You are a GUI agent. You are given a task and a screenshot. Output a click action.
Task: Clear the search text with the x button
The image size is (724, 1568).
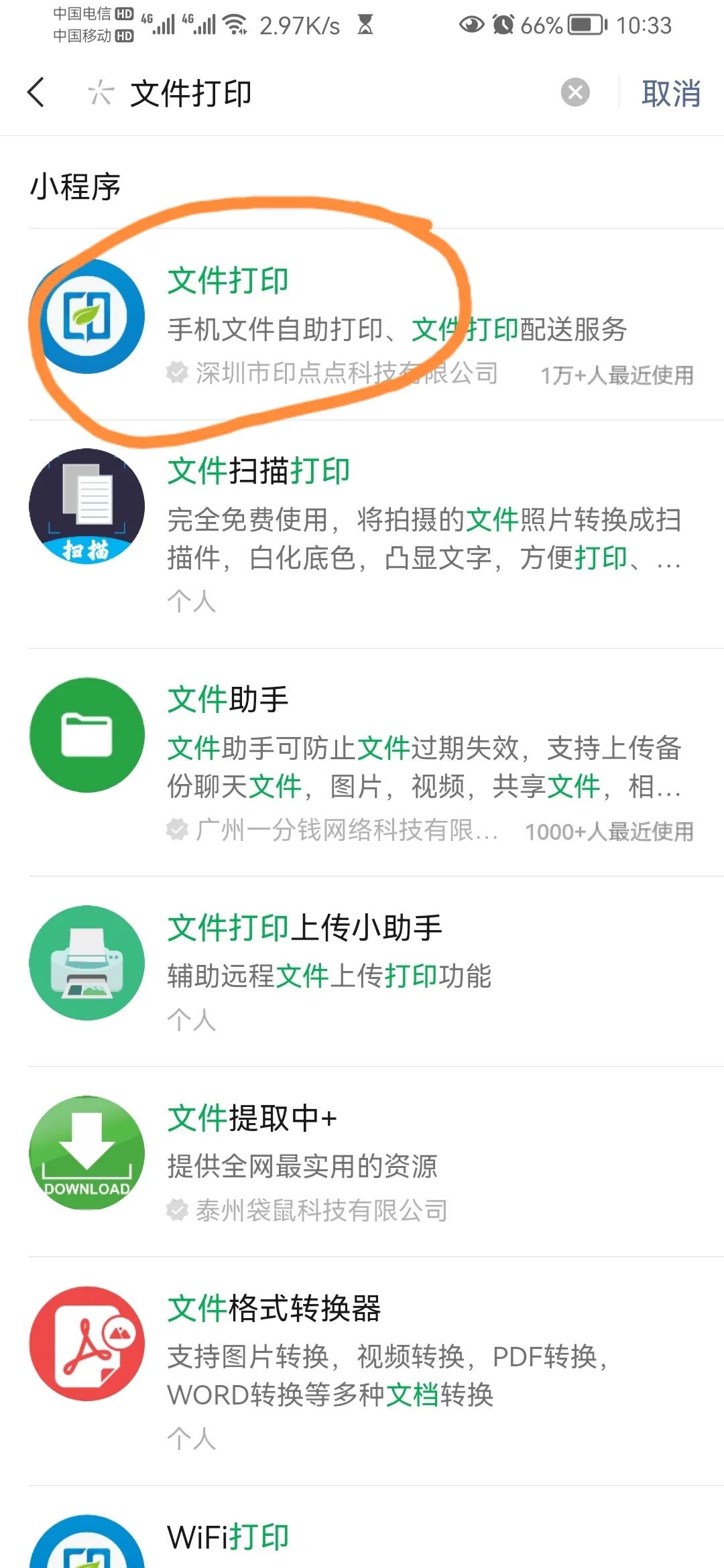pos(575,93)
